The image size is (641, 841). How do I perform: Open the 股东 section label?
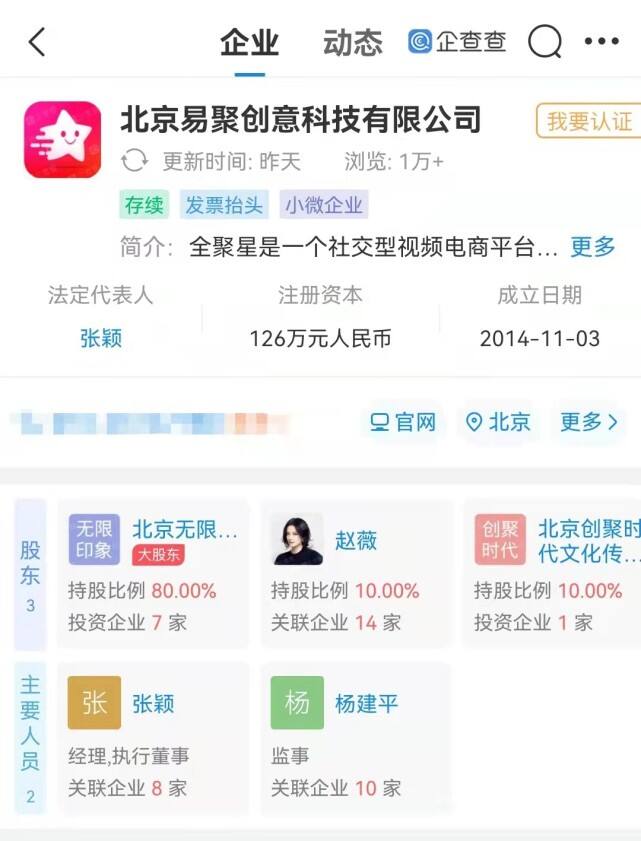click(30, 576)
